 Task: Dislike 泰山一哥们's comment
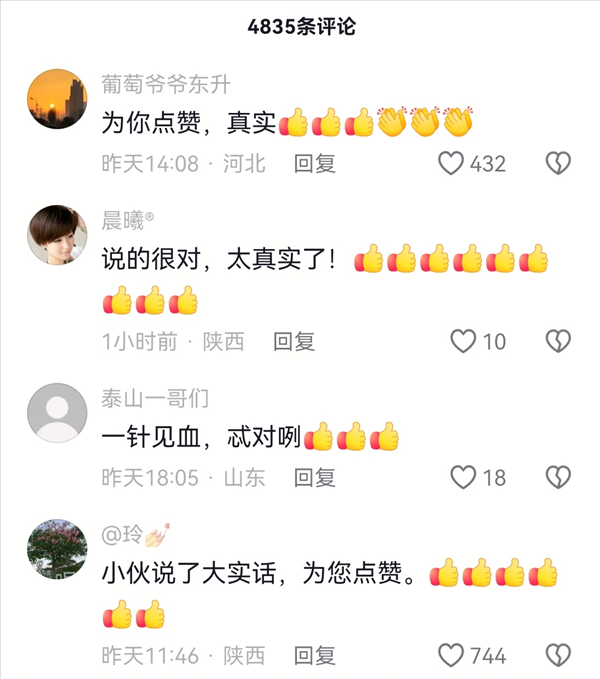[557, 477]
